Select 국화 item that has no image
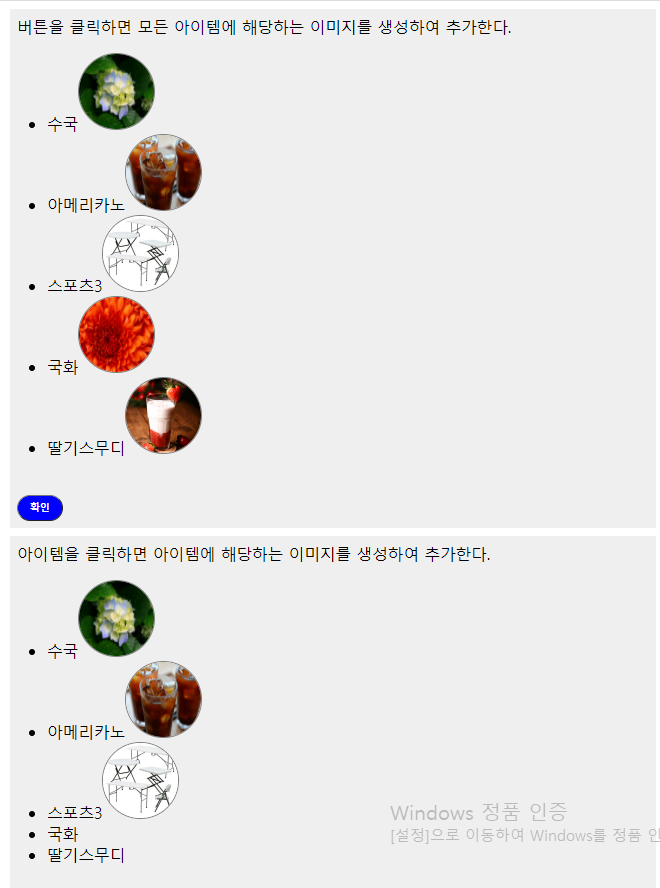660x888 pixels. click(x=62, y=834)
